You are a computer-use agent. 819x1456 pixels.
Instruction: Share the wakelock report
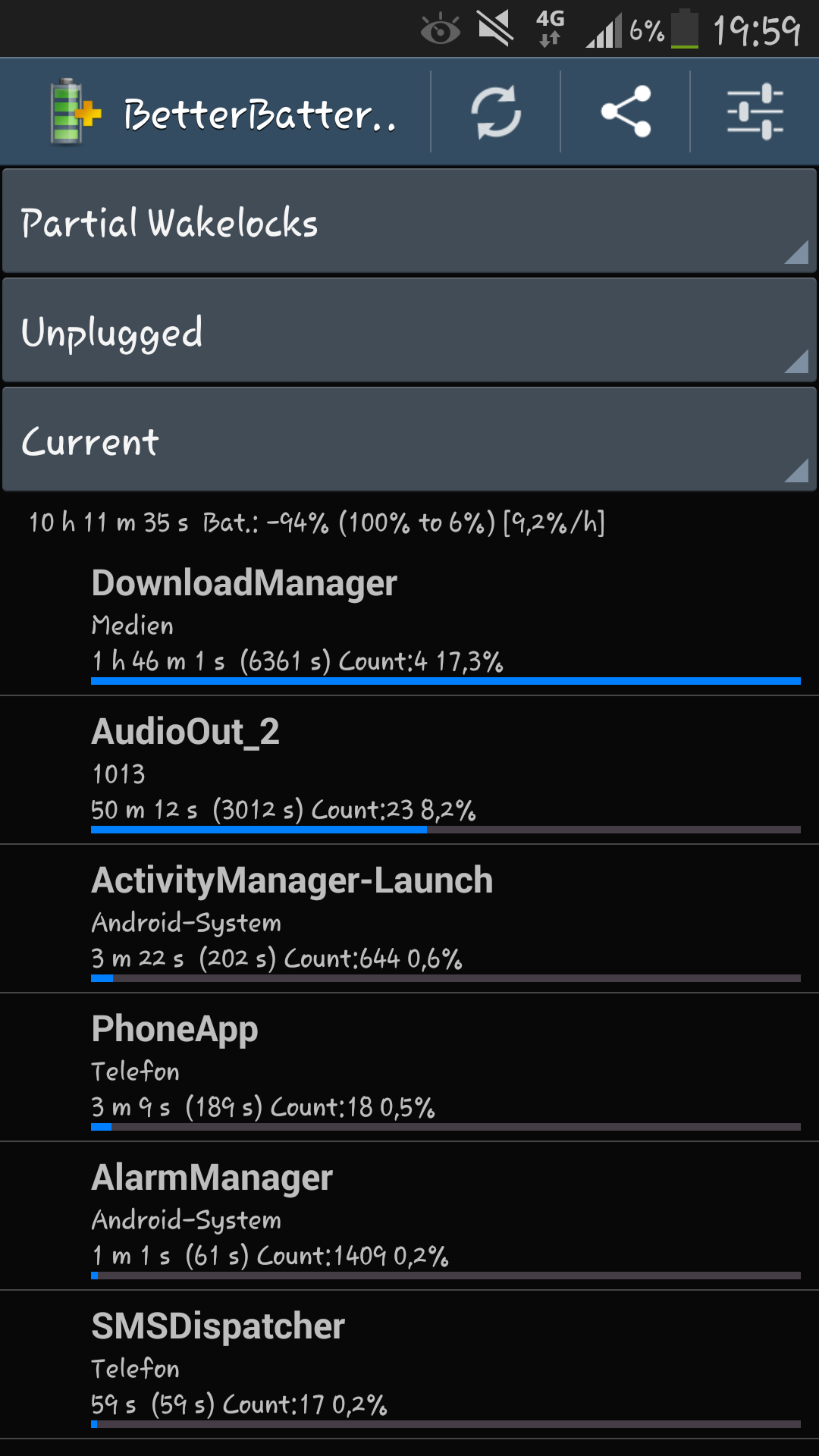626,112
